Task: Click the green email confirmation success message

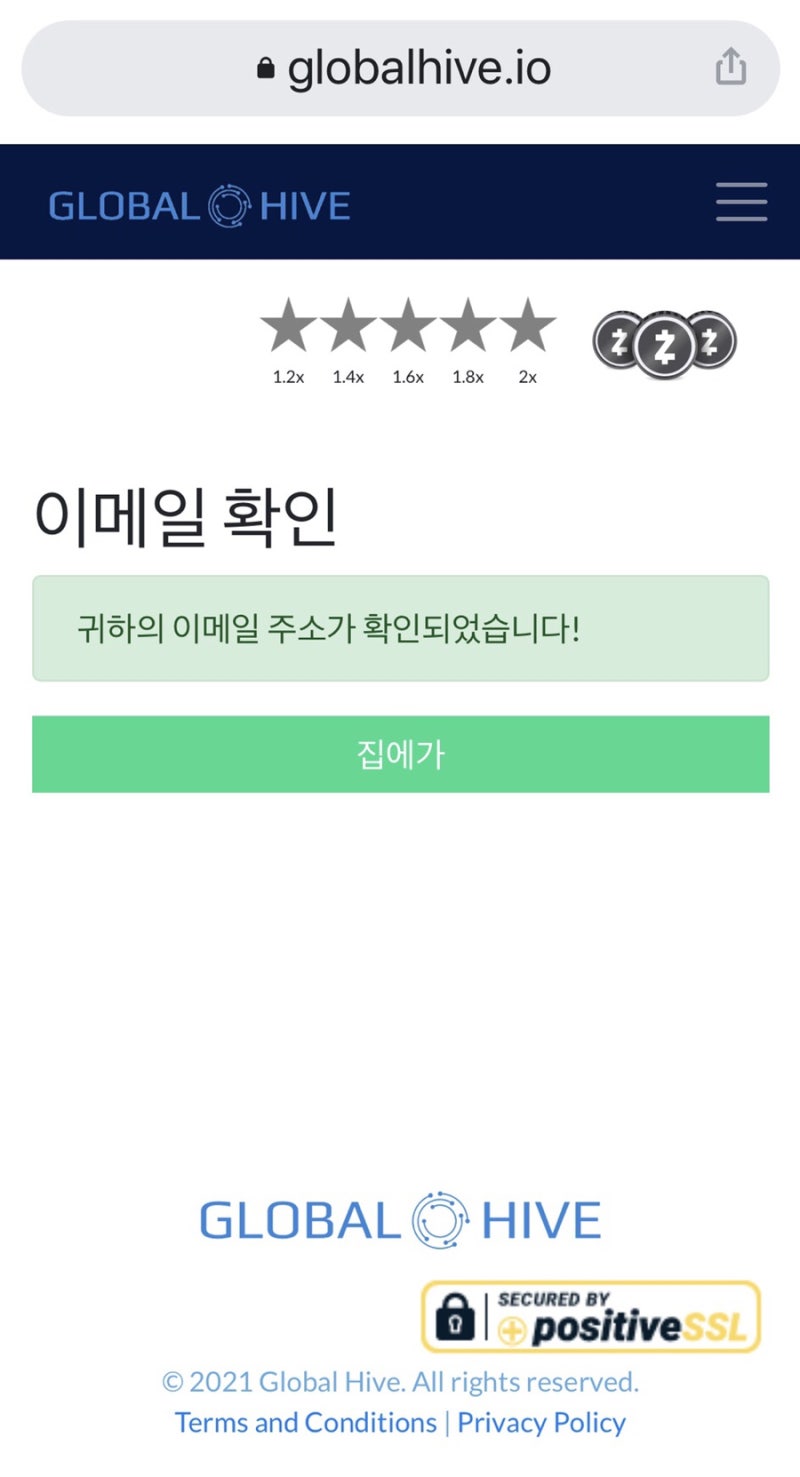Action: click(x=400, y=628)
